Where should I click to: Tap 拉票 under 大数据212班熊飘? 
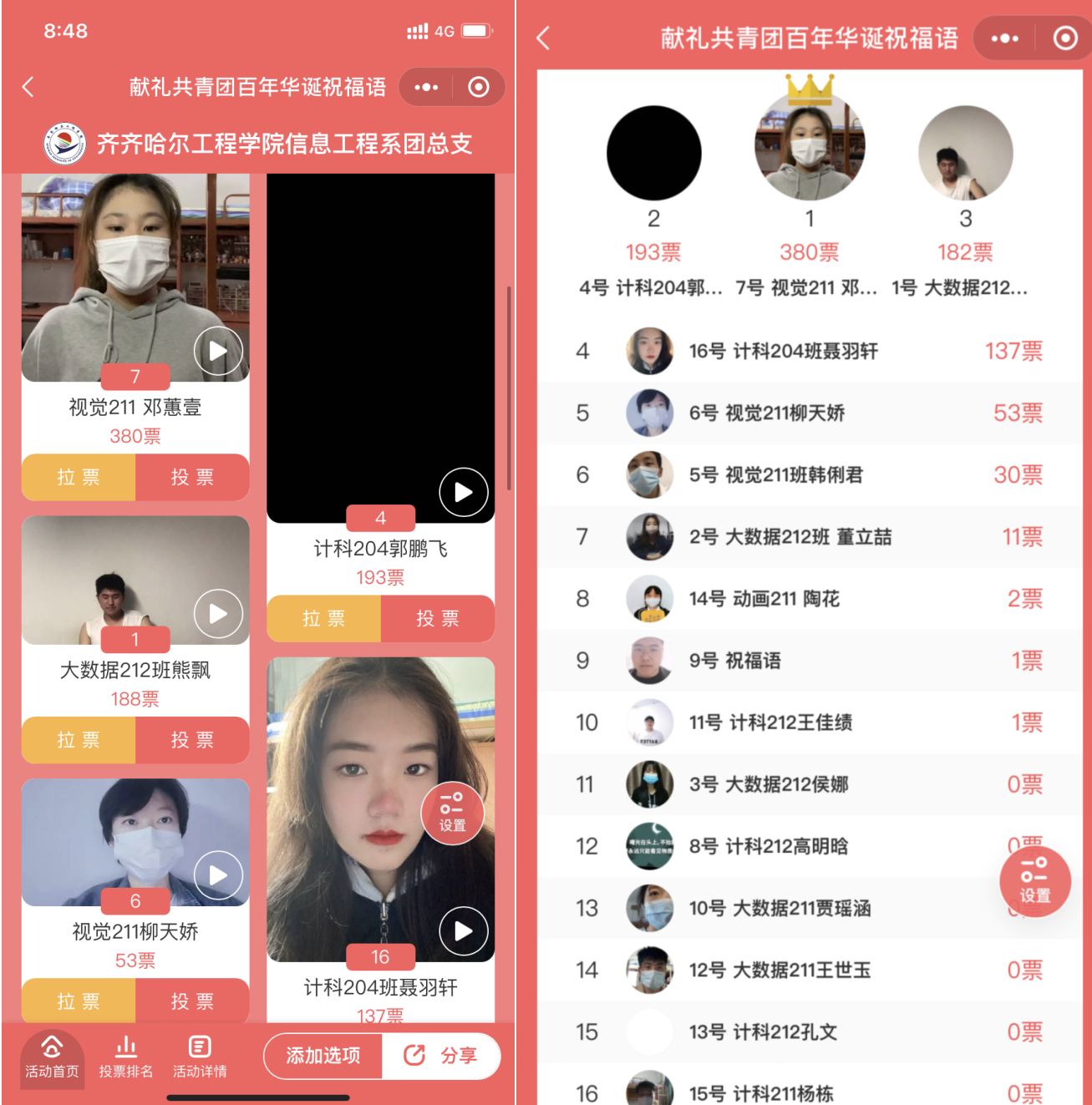point(79,740)
